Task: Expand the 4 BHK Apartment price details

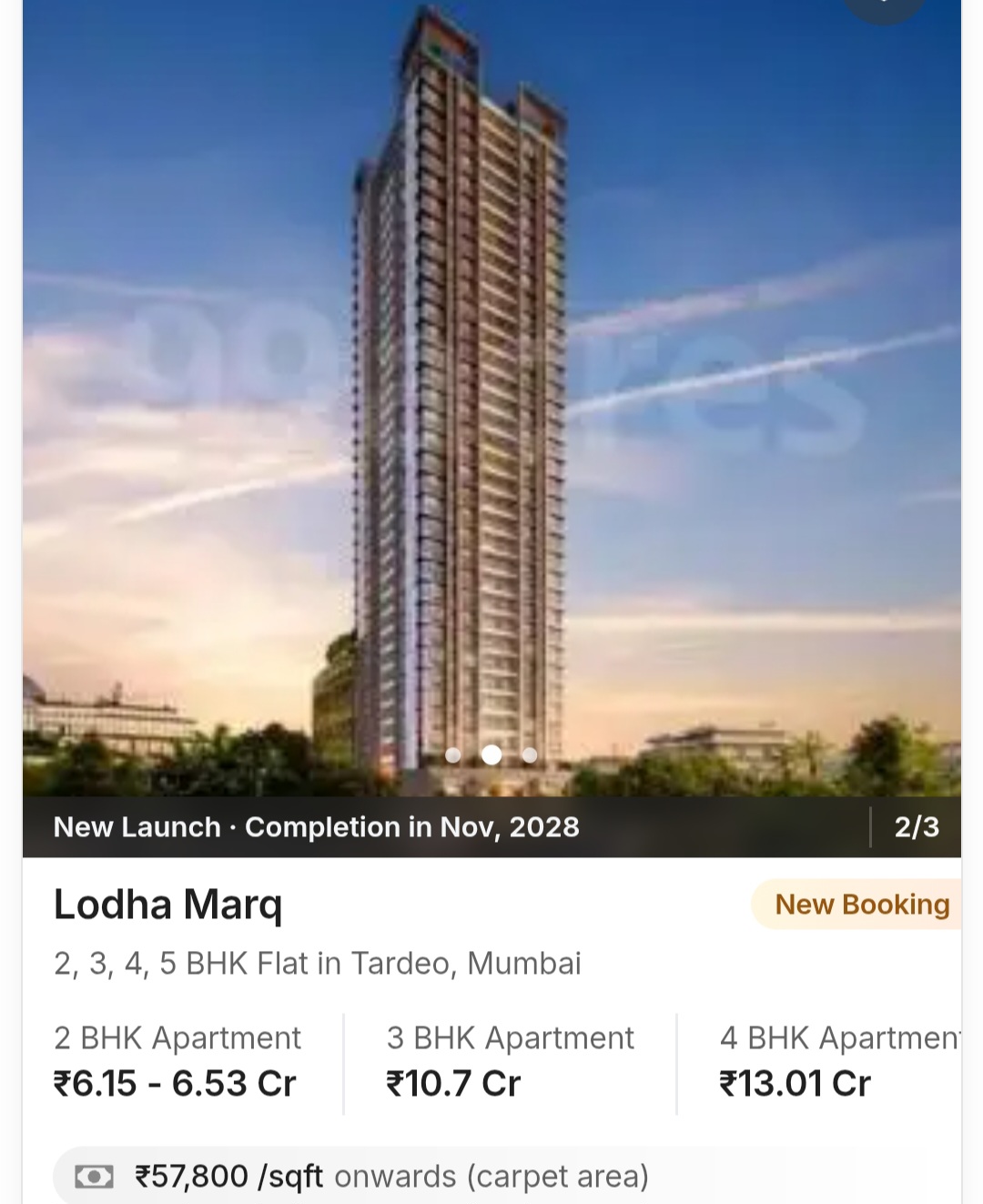Action: click(837, 1060)
